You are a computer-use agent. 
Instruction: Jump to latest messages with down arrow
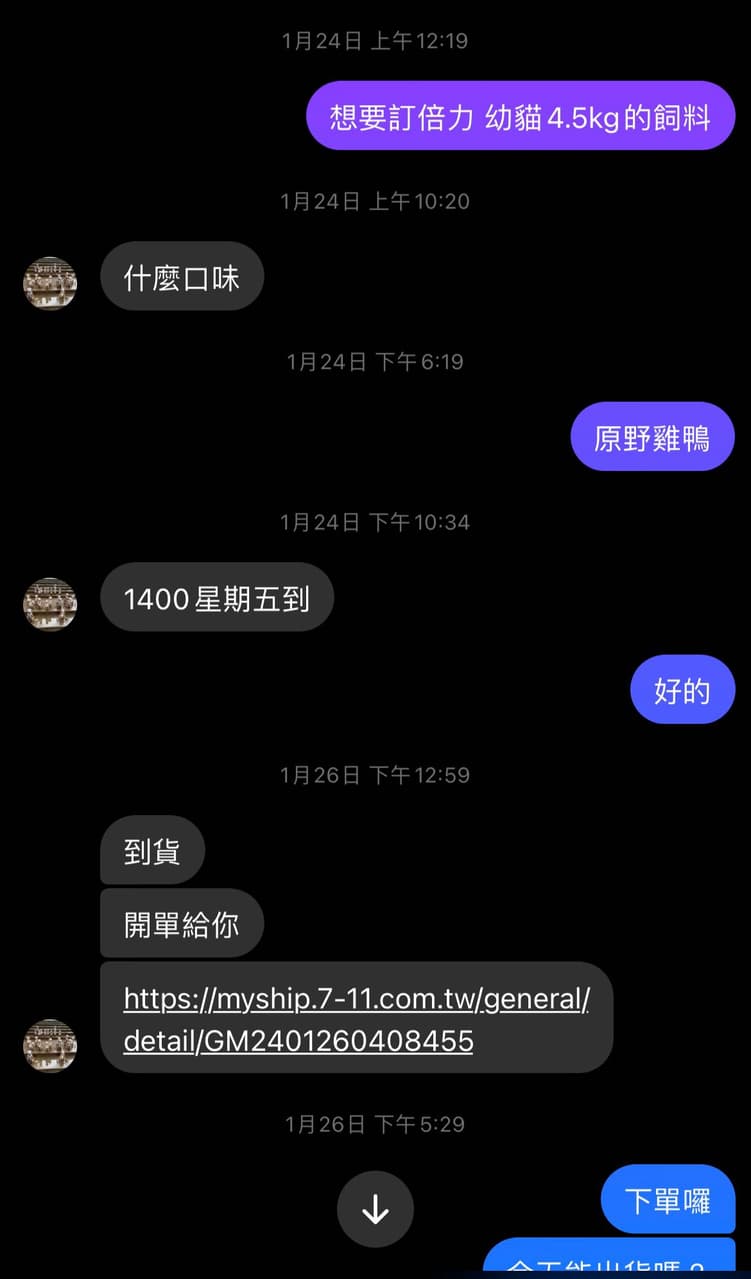(x=375, y=1209)
